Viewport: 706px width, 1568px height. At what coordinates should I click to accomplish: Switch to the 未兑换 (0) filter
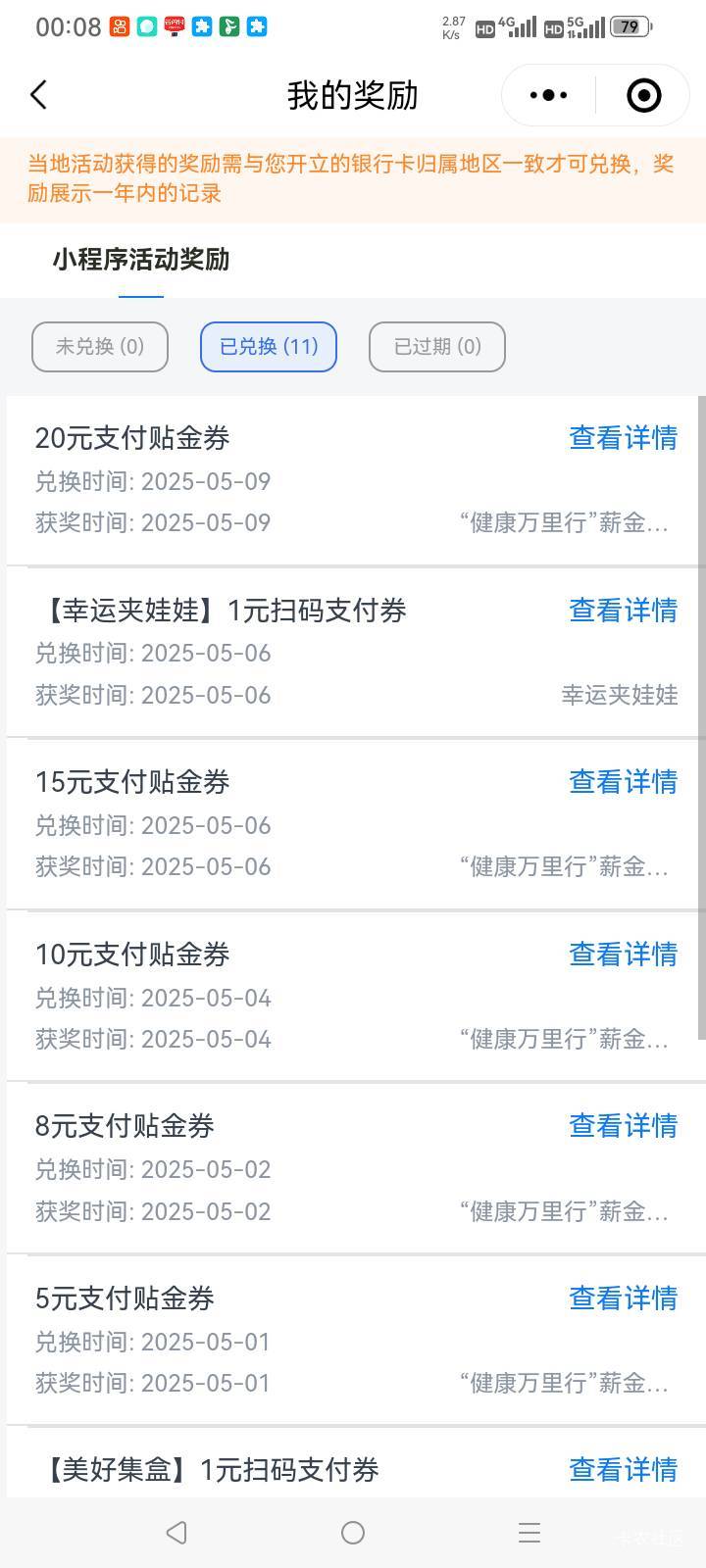[x=100, y=347]
